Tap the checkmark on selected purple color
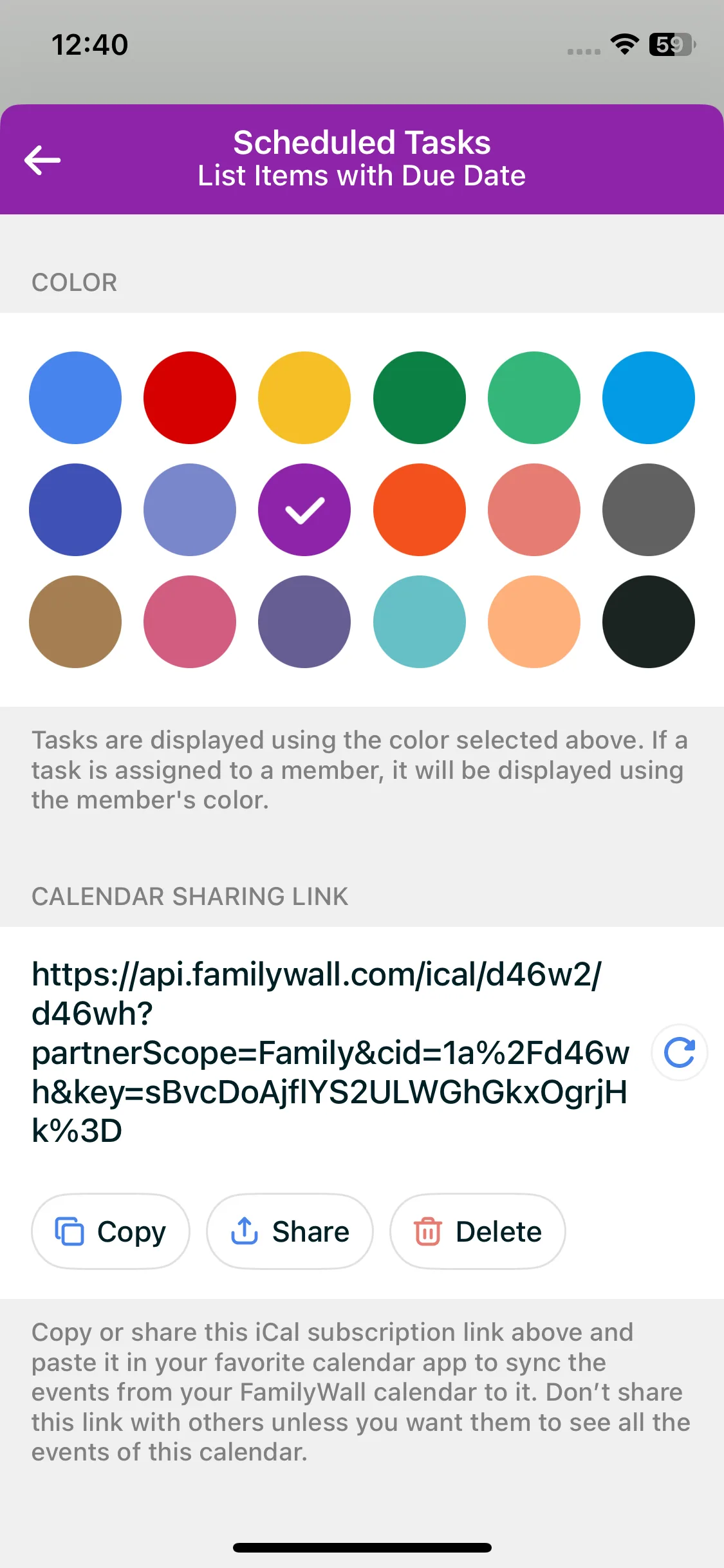The image size is (724, 1568). coord(304,509)
